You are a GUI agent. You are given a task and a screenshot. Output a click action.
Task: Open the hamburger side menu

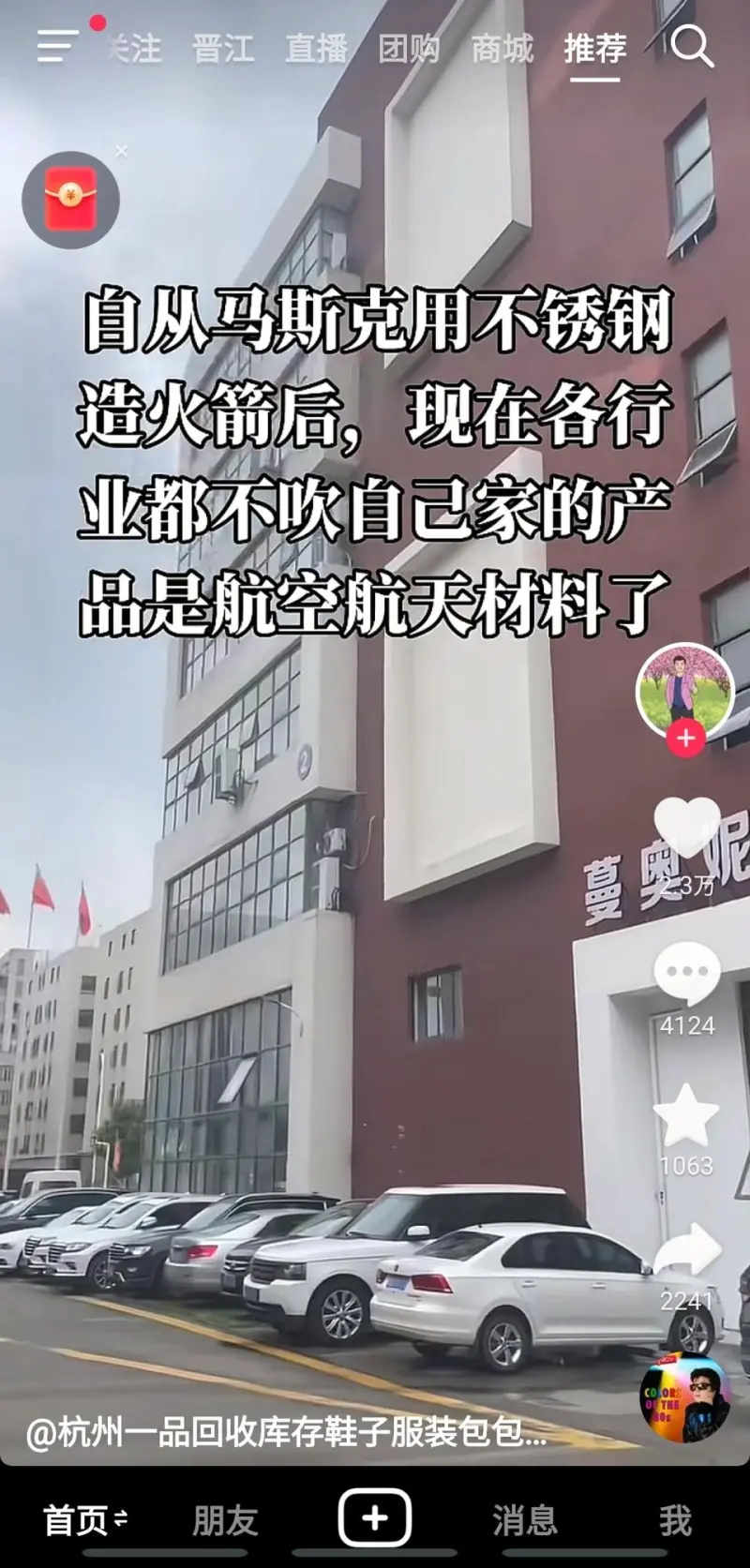58,46
